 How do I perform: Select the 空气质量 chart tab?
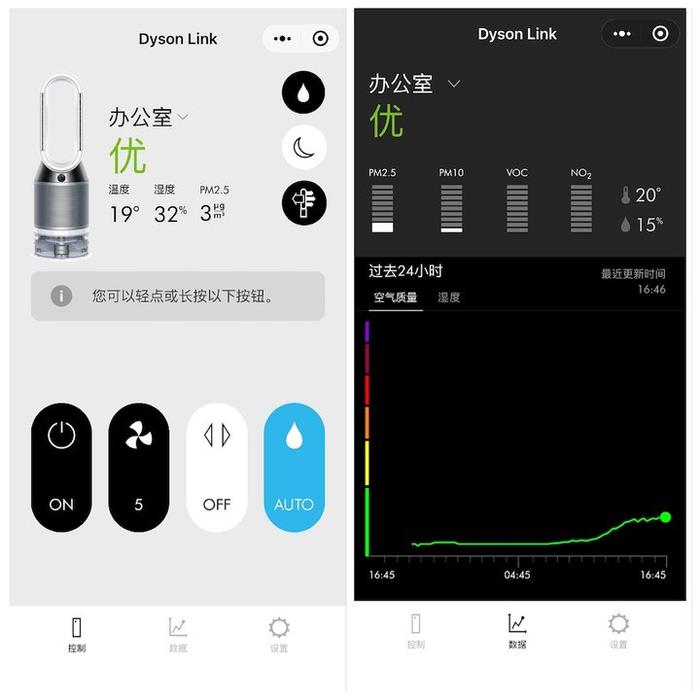pyautogui.click(x=395, y=298)
